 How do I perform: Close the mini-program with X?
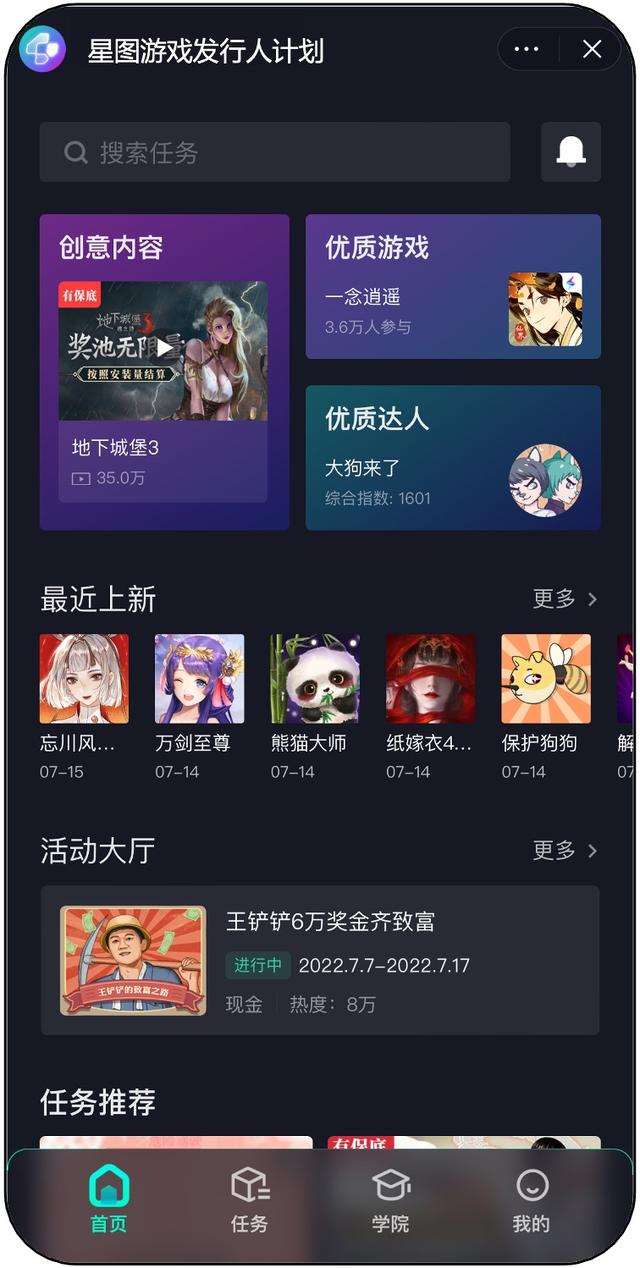592,49
